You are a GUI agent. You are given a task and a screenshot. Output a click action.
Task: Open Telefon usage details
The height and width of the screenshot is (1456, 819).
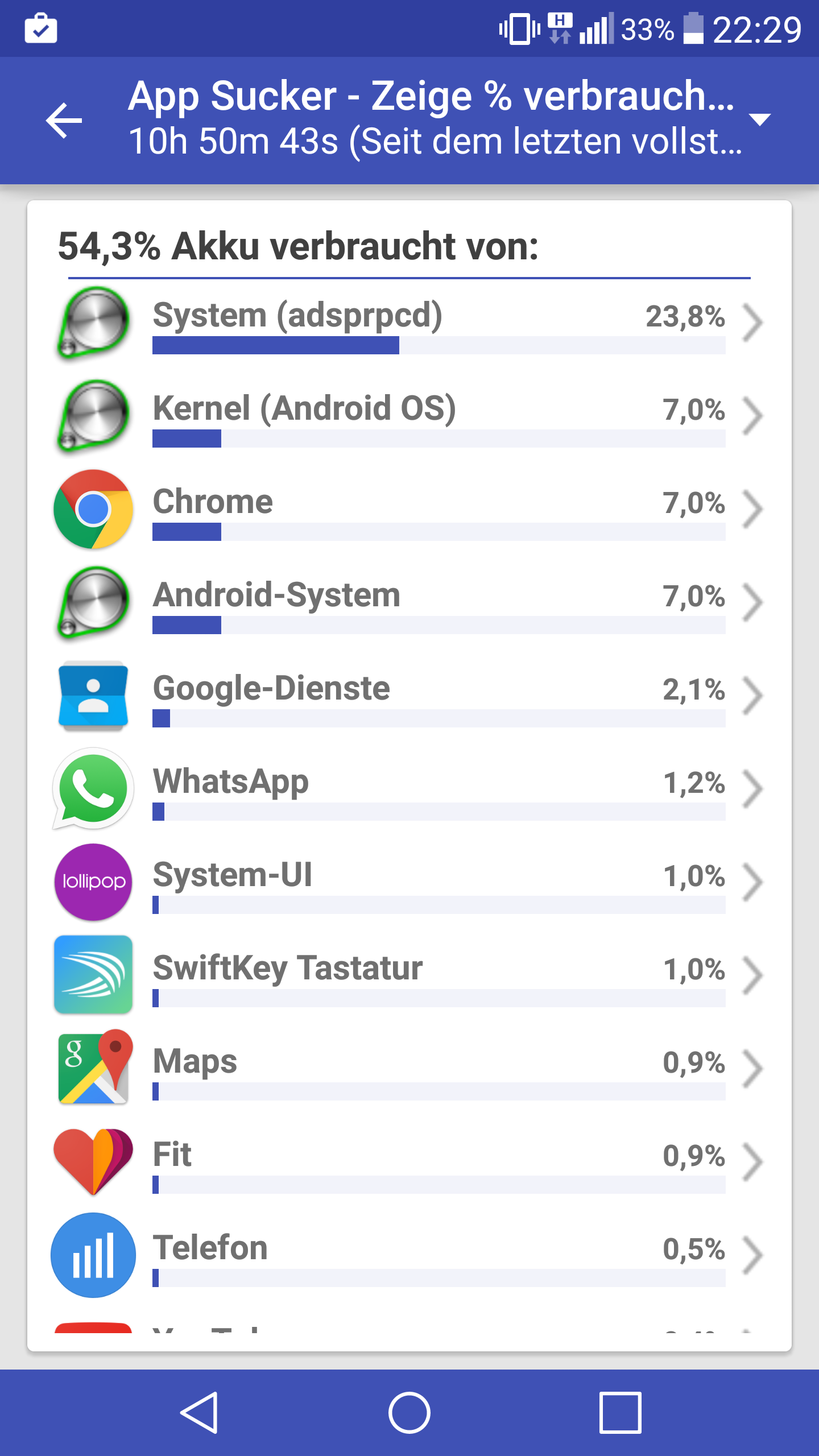[x=409, y=1256]
